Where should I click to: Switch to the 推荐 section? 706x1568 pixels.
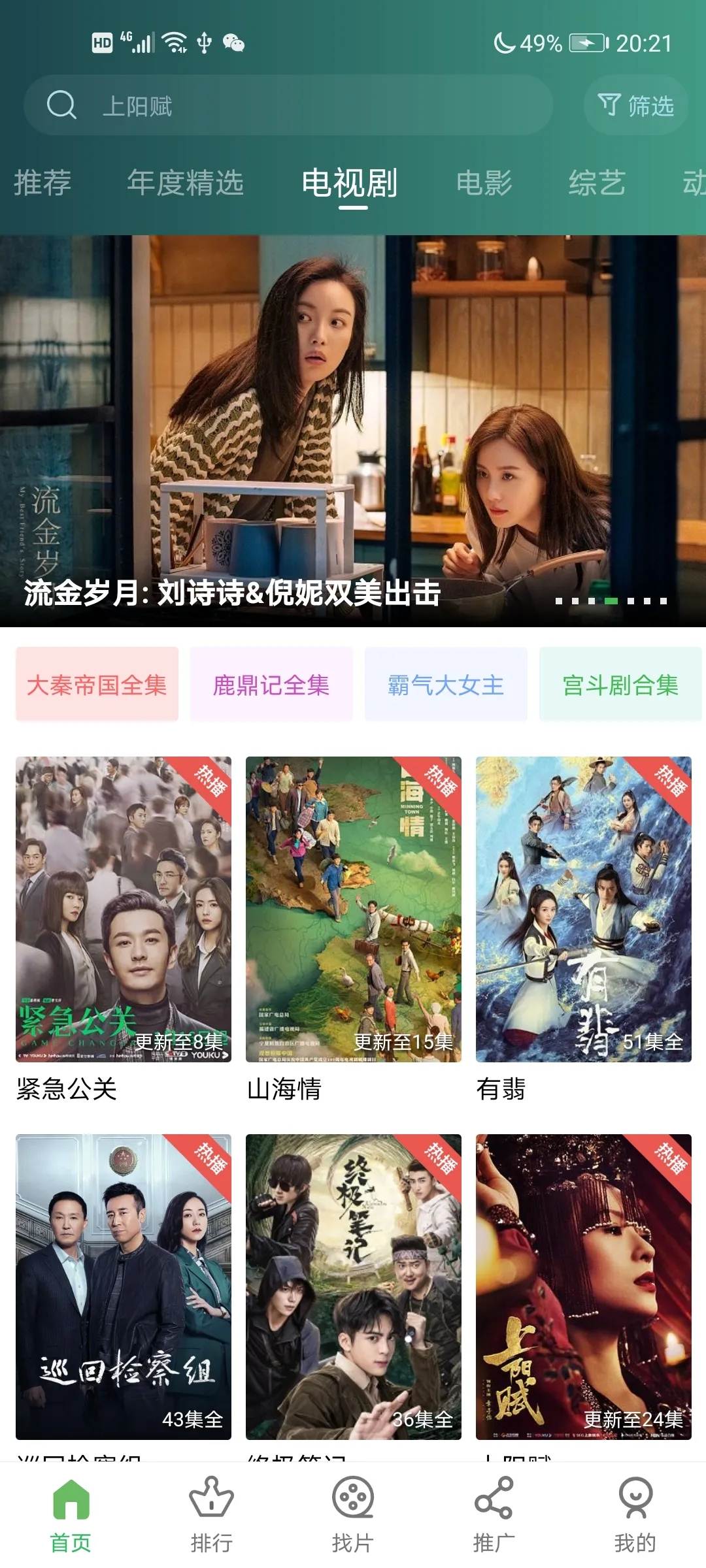(42, 183)
